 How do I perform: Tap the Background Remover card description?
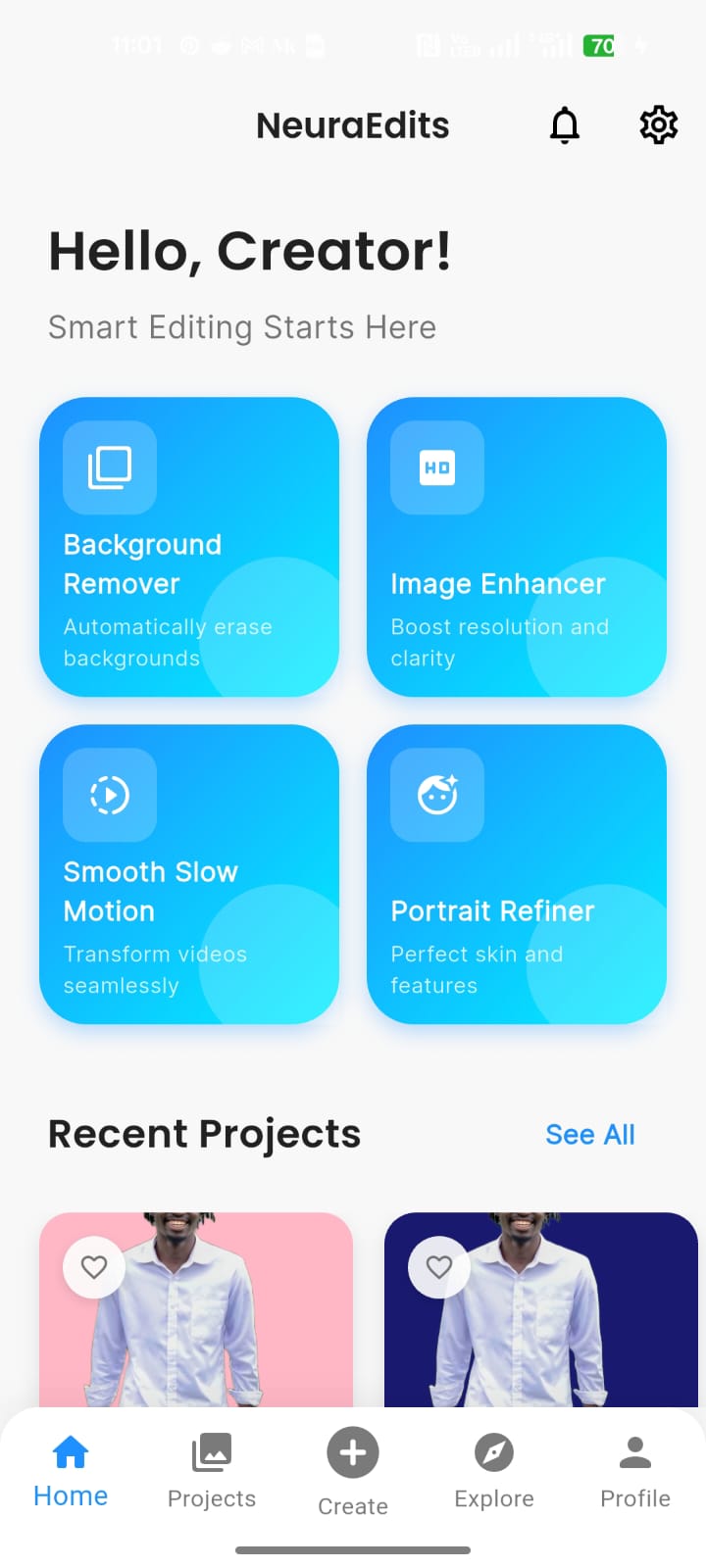(168, 642)
